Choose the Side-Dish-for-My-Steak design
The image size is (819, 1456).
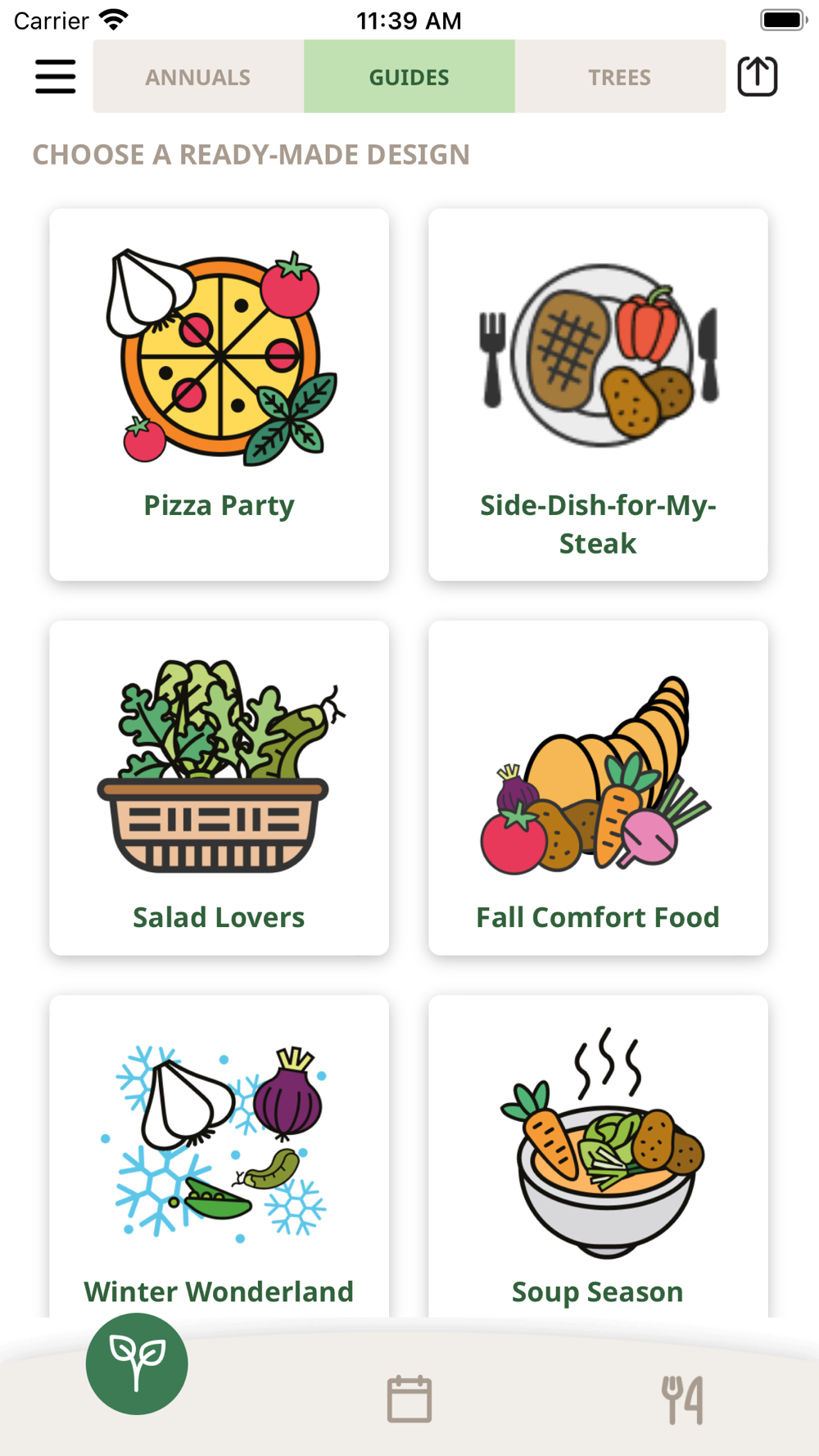598,395
